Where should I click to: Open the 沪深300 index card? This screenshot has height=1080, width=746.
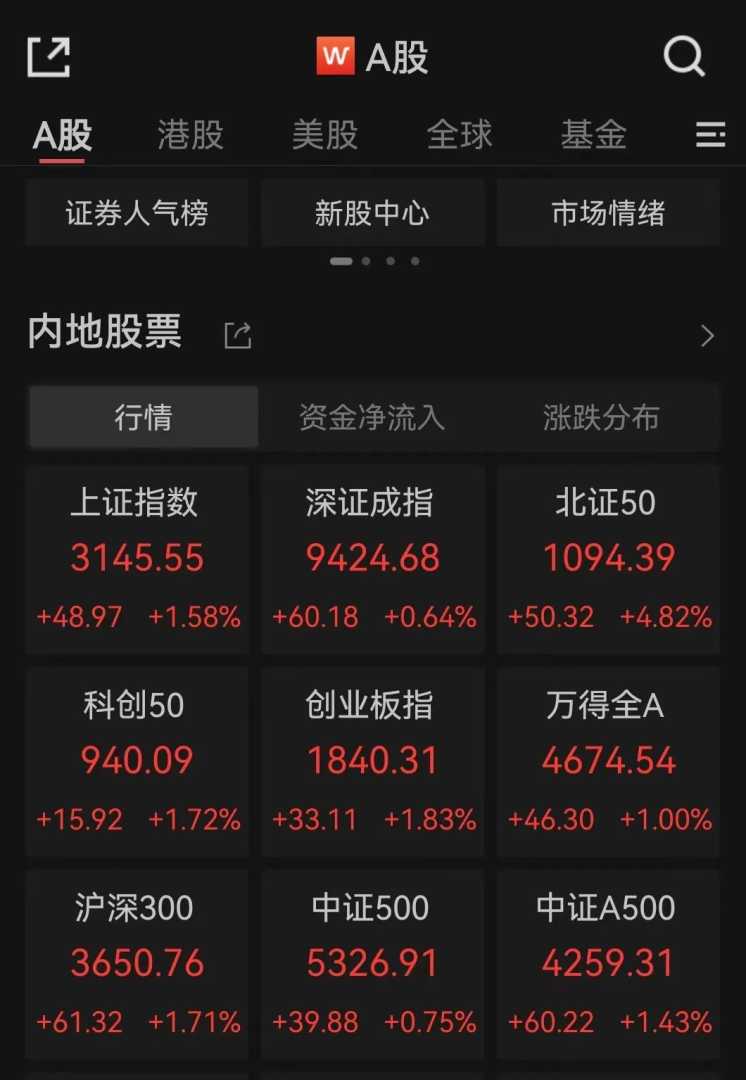click(x=137, y=965)
